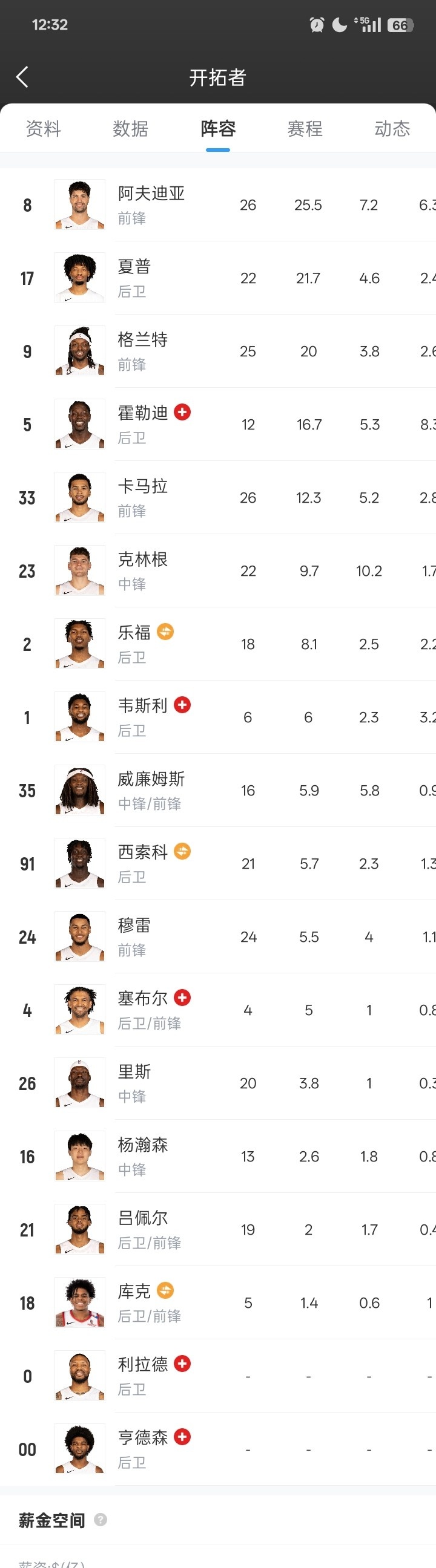Open 利拉德's player page
436x1568 pixels.
[142, 1376]
